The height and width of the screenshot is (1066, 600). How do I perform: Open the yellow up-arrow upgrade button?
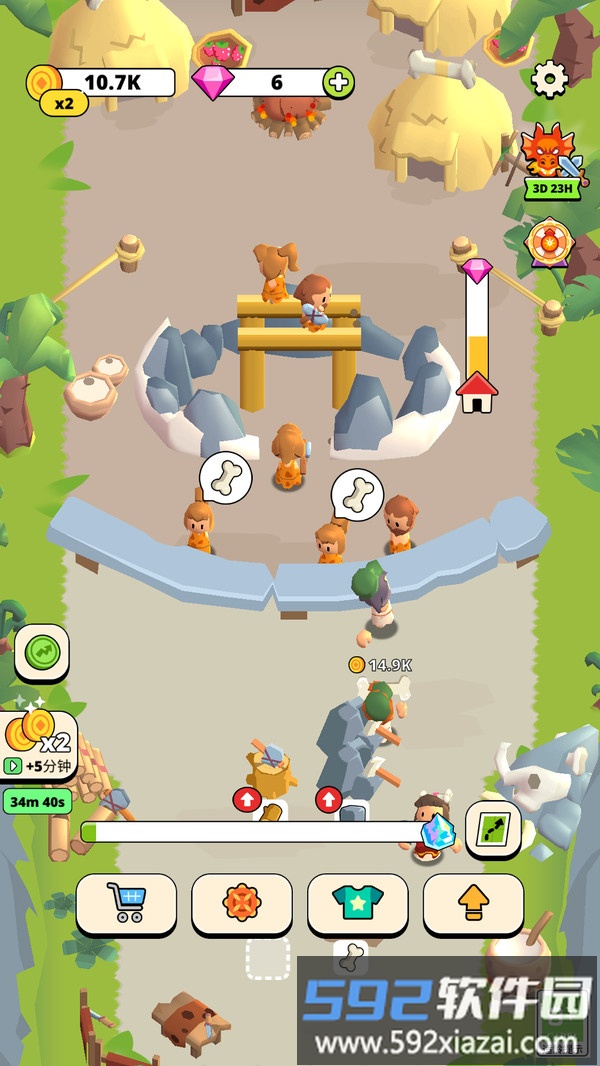click(x=473, y=904)
